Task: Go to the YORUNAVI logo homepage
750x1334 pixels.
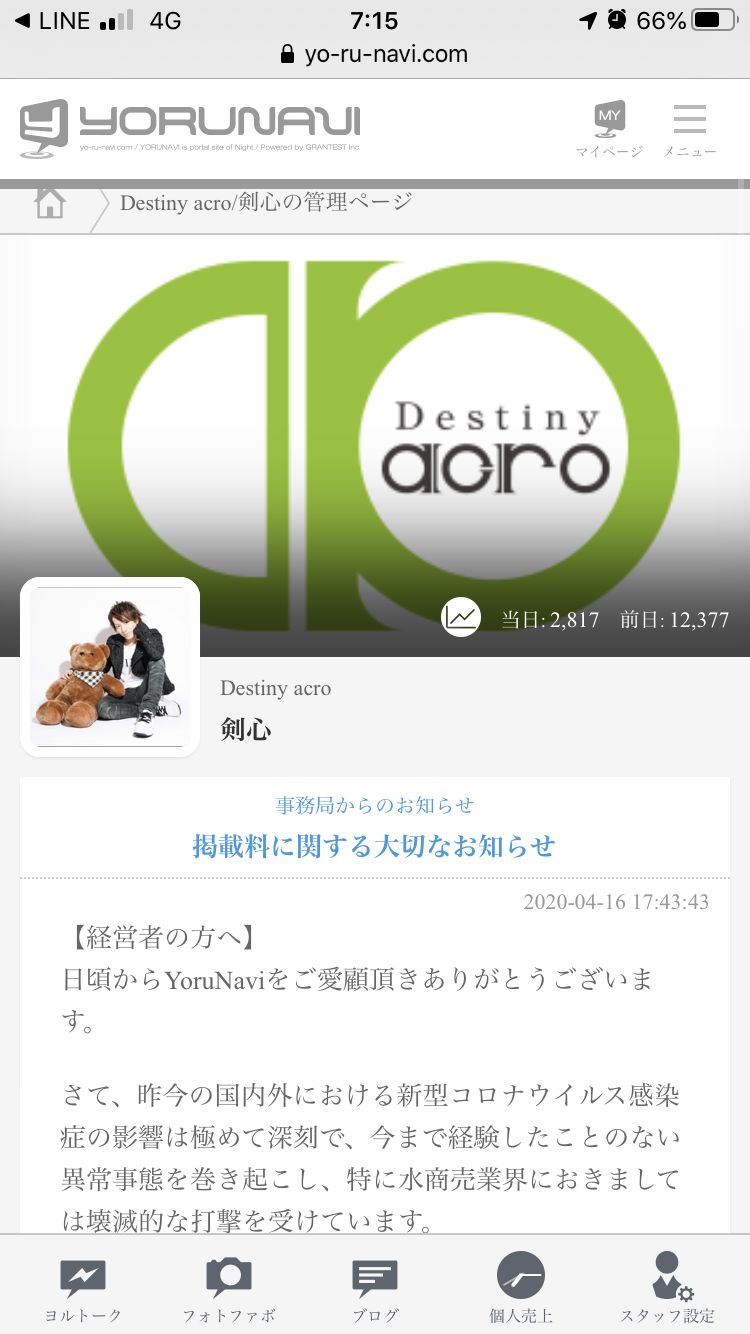Action: click(x=190, y=128)
